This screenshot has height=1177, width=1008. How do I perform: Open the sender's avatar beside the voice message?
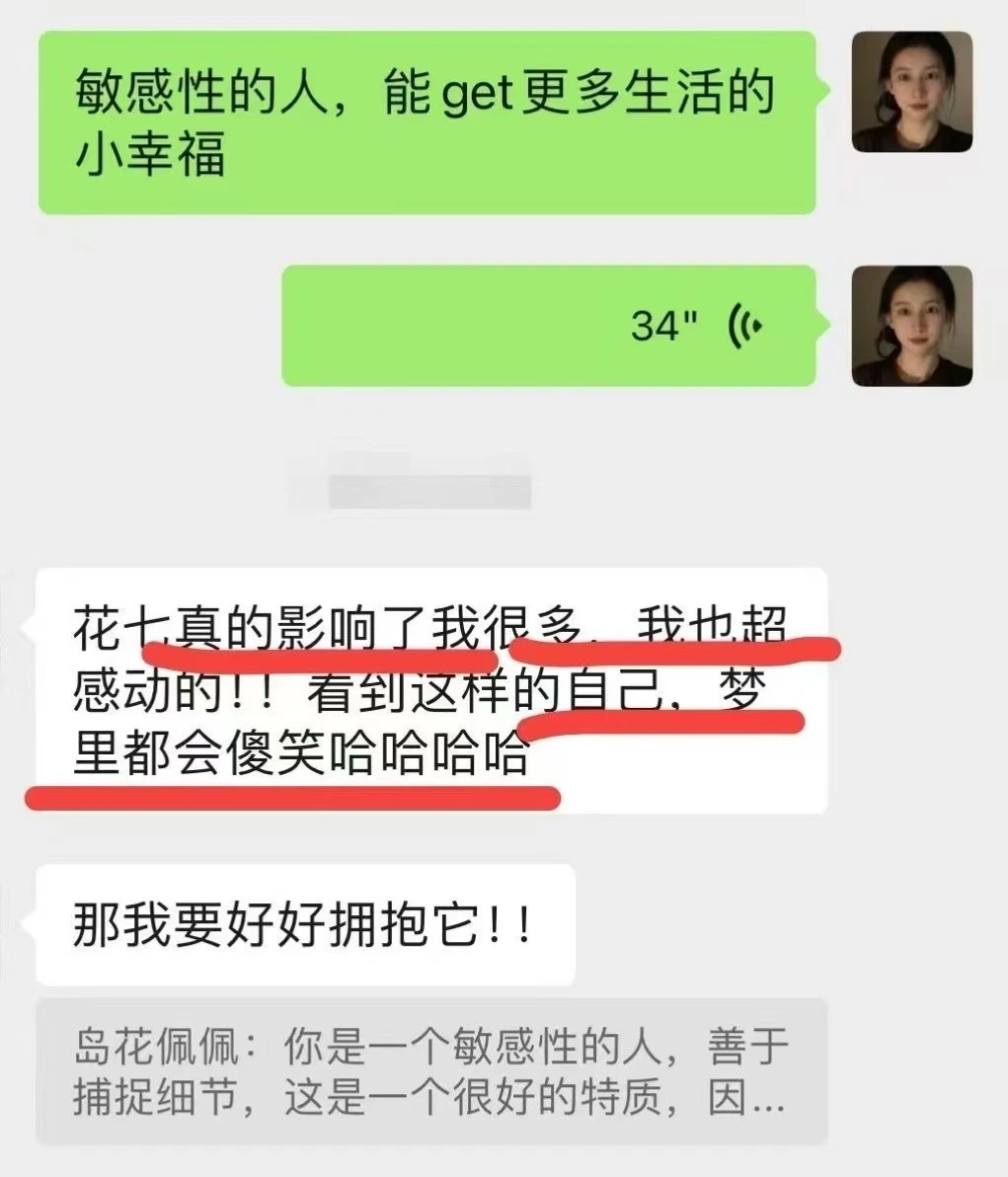[910, 325]
